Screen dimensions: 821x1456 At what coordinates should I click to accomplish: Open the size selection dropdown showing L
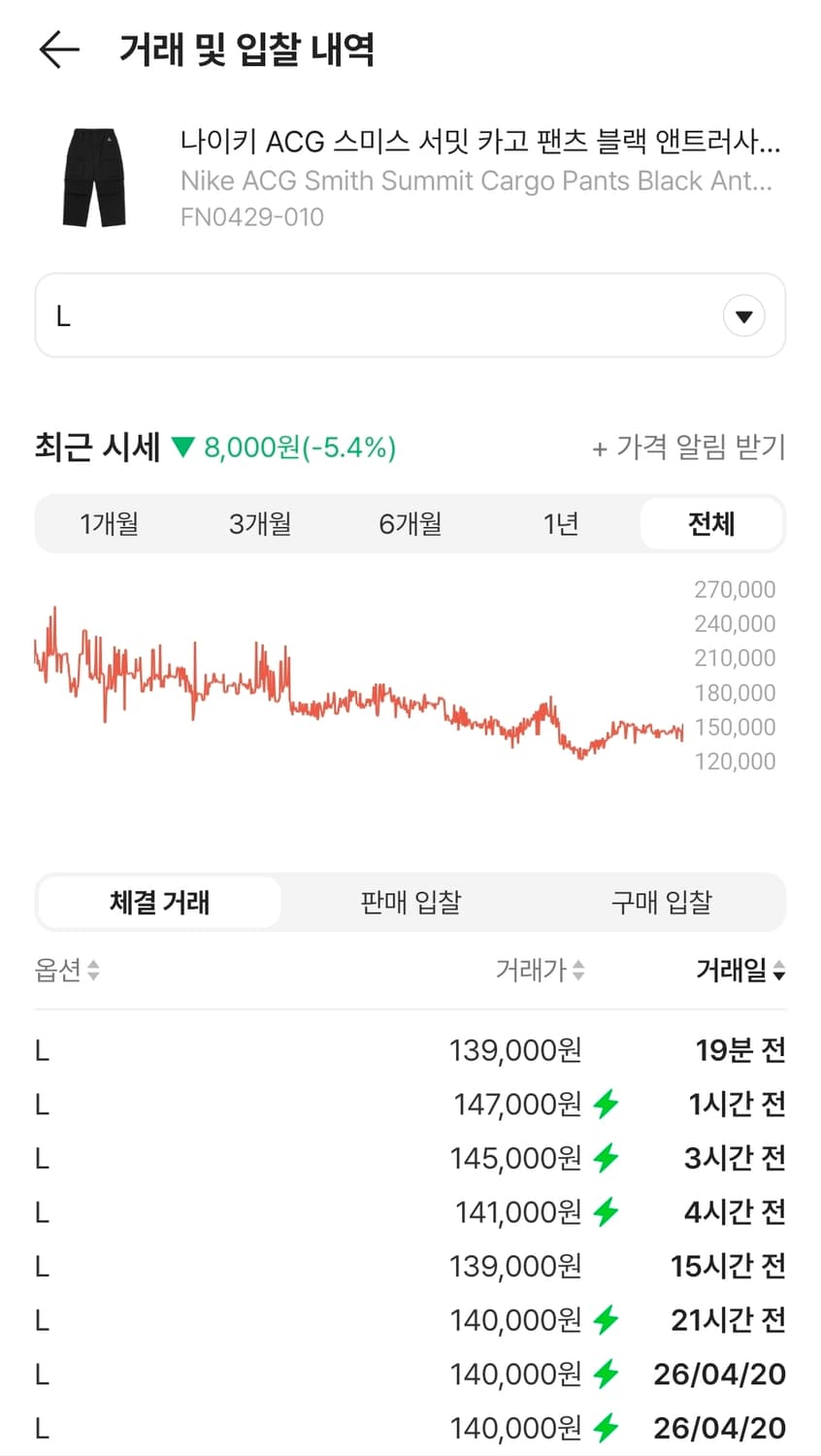click(410, 315)
